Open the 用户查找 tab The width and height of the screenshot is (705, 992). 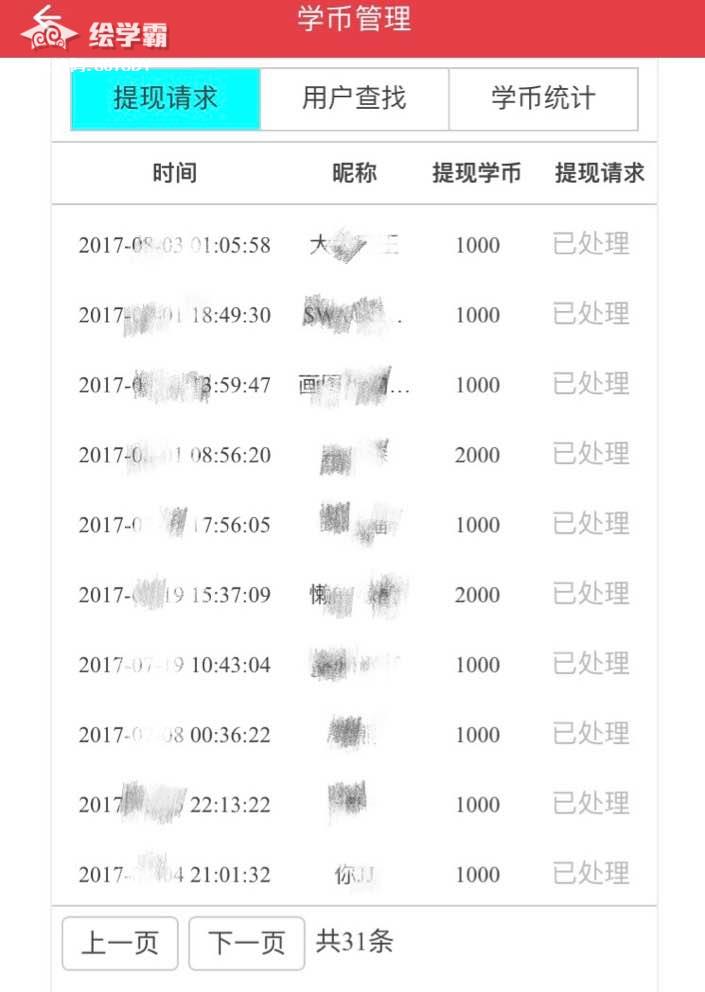click(354, 99)
